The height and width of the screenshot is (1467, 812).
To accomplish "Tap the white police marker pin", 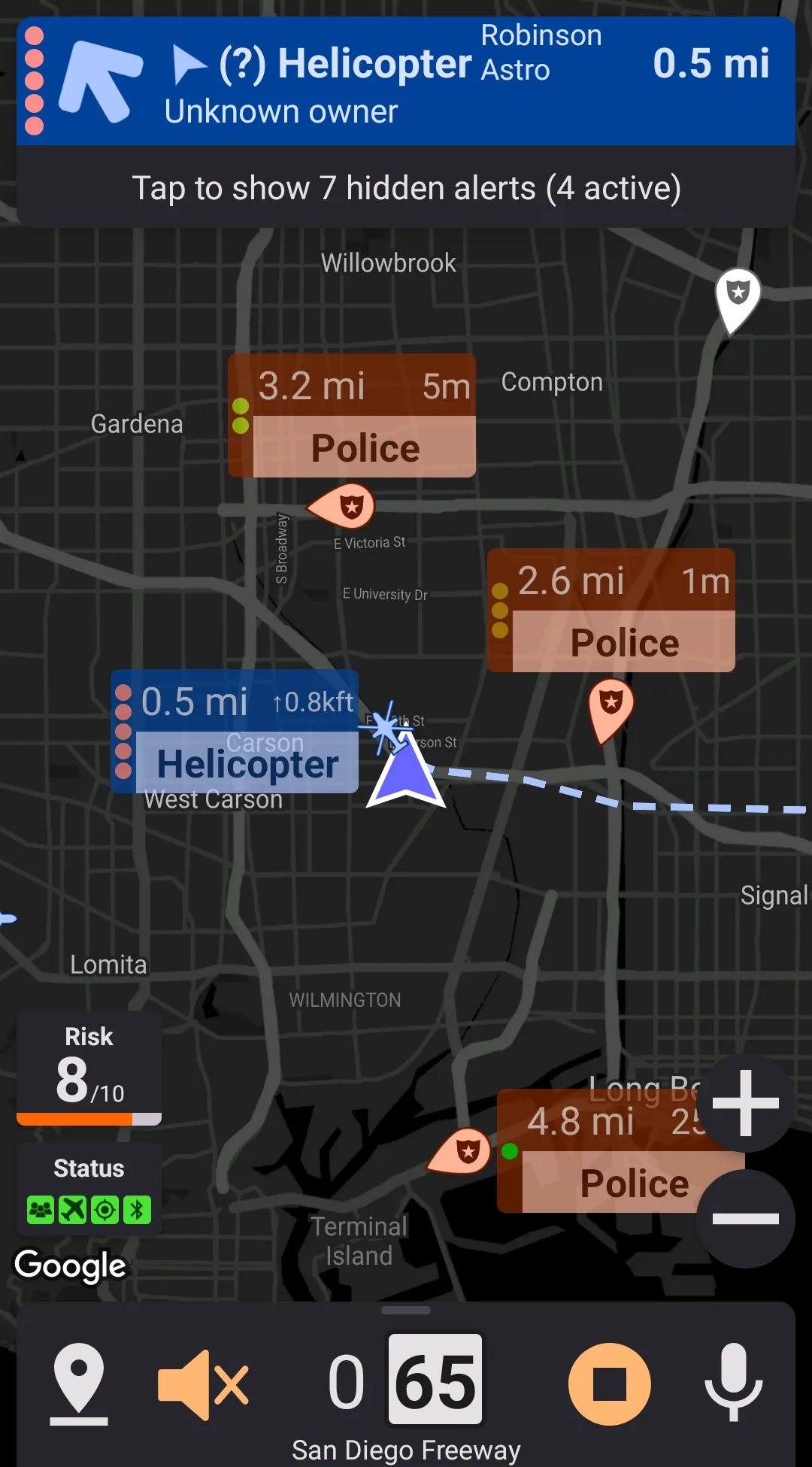I will (738, 296).
